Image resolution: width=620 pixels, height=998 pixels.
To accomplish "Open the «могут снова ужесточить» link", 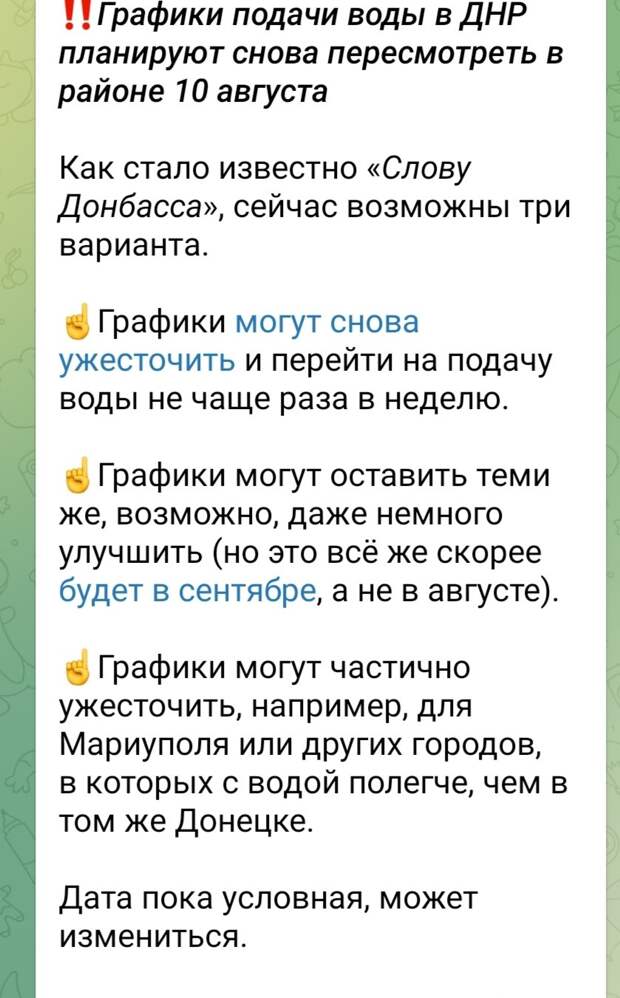I will coord(327,323).
